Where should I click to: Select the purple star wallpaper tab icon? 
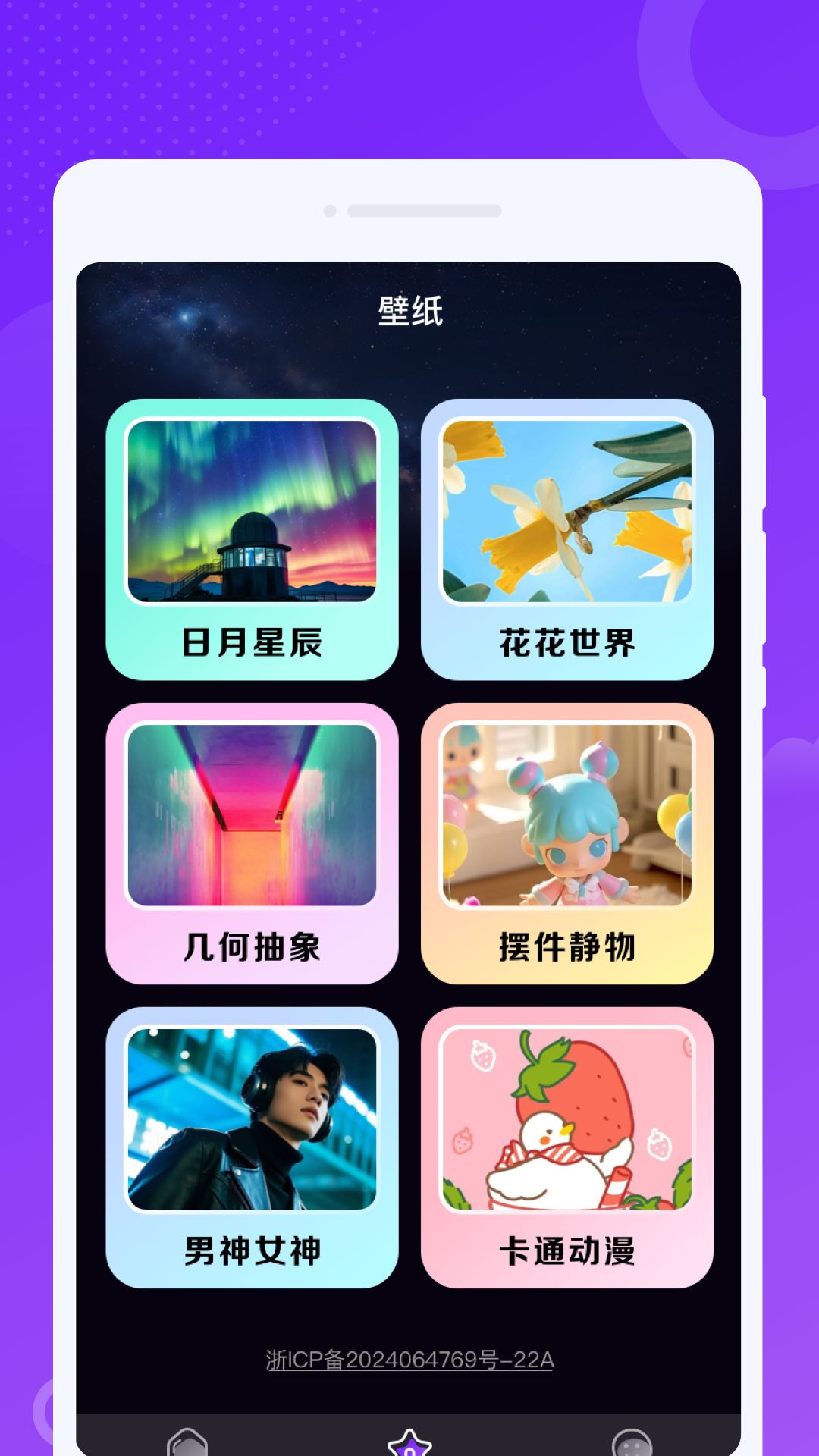coord(409,1439)
